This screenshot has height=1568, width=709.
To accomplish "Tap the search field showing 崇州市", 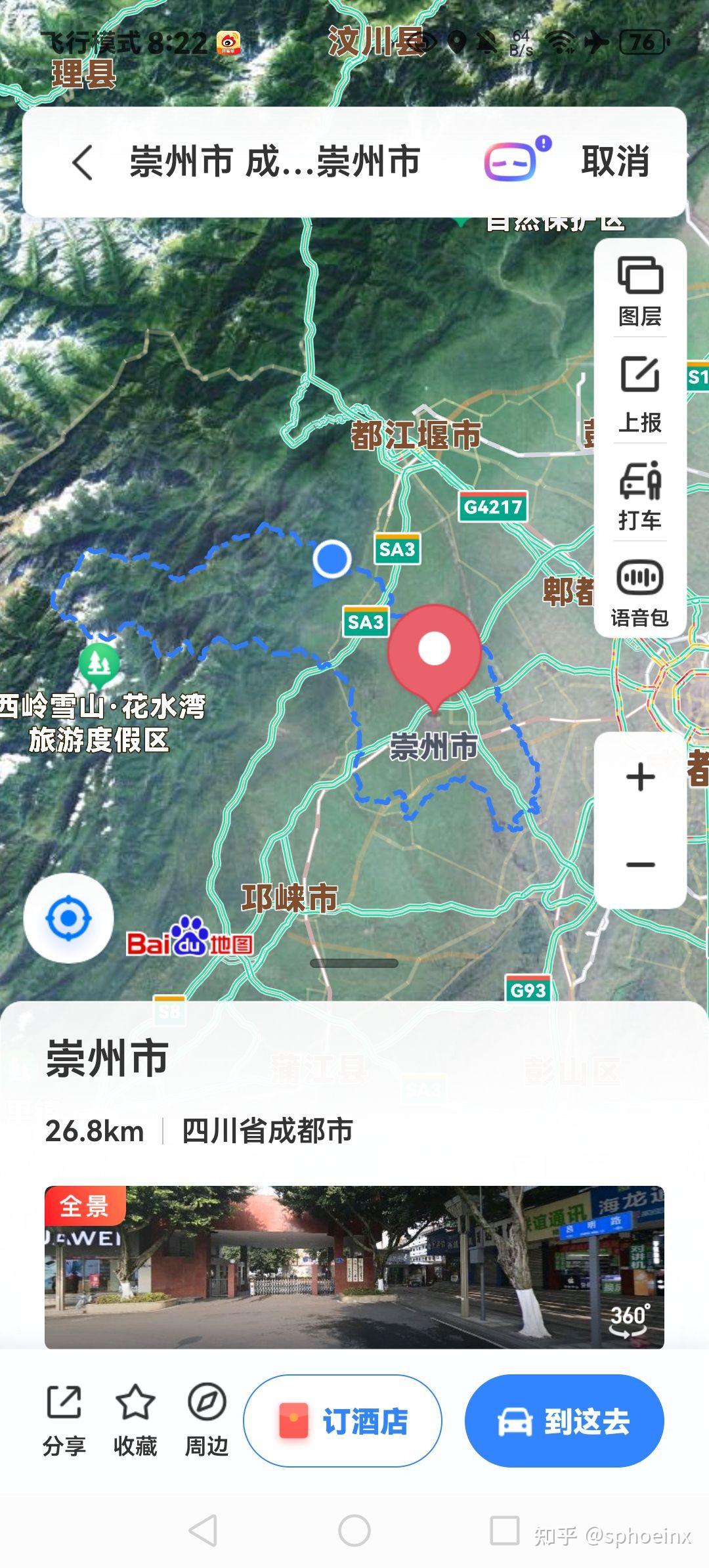I will tap(275, 162).
